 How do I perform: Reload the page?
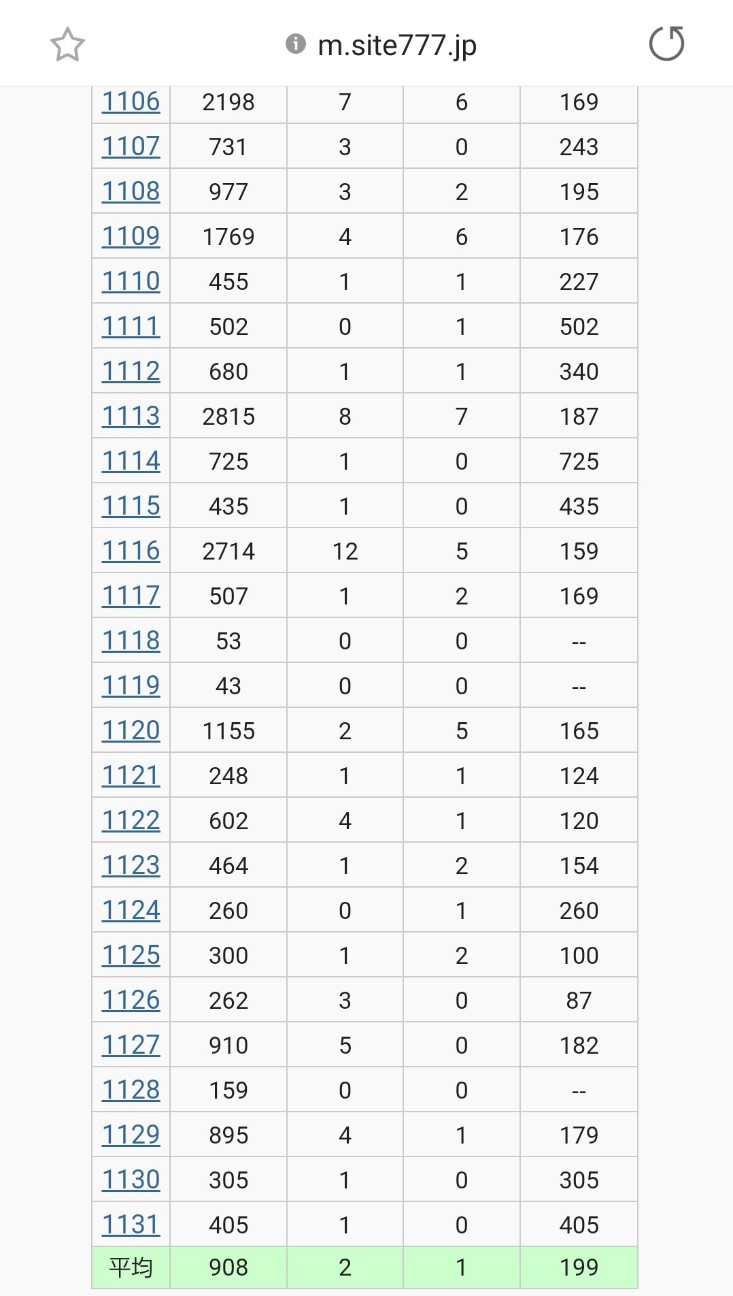point(666,45)
